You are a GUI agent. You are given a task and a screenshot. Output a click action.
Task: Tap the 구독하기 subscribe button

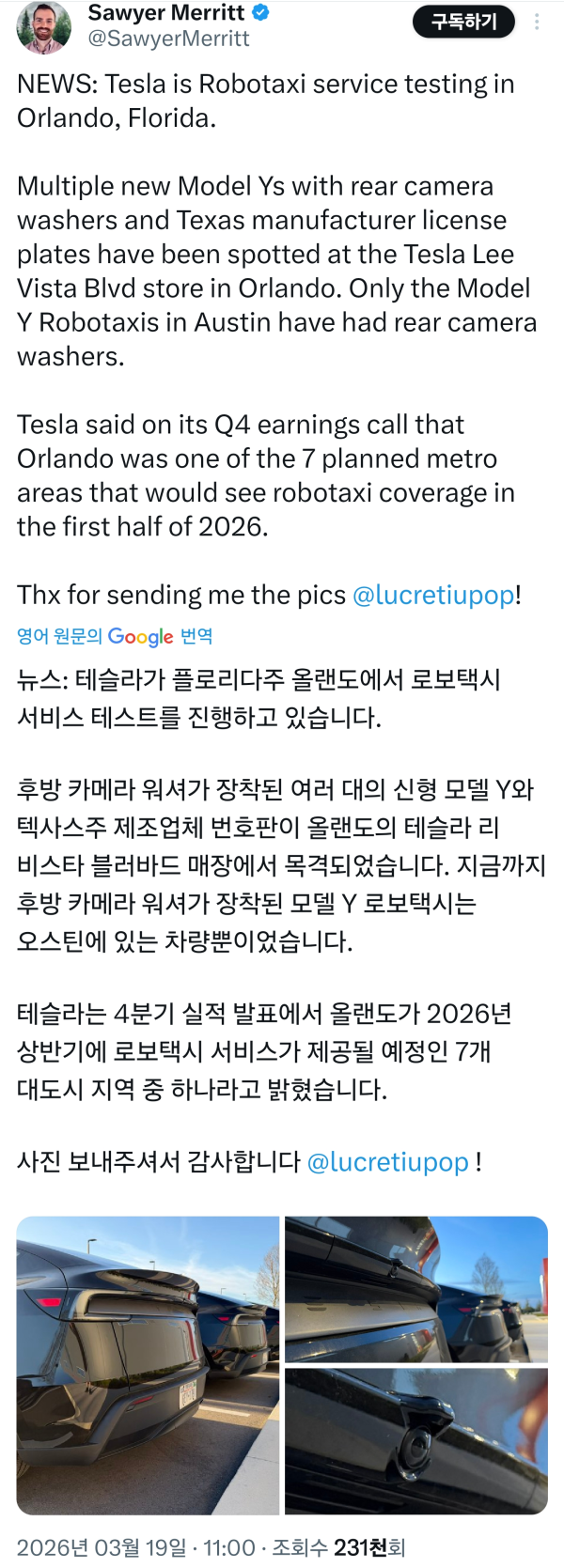463,22
